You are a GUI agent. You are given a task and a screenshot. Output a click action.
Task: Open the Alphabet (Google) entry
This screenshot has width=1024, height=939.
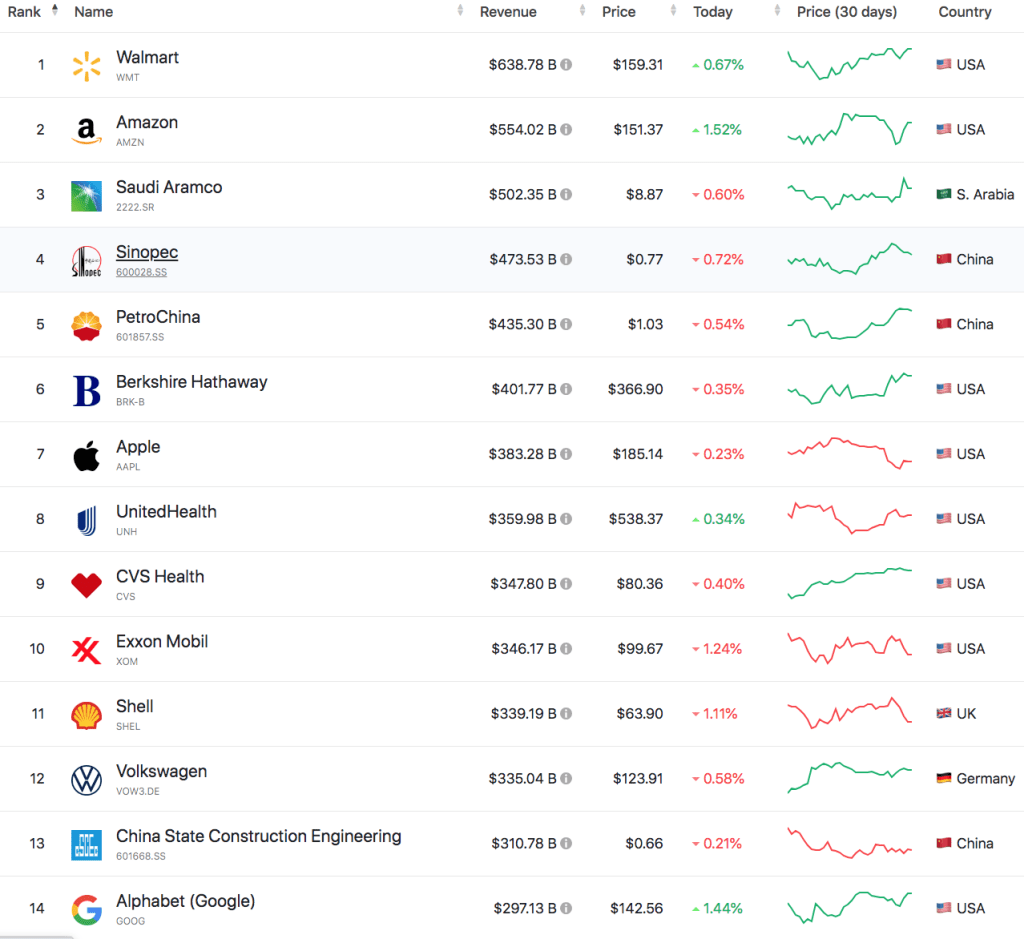pyautogui.click(x=185, y=901)
